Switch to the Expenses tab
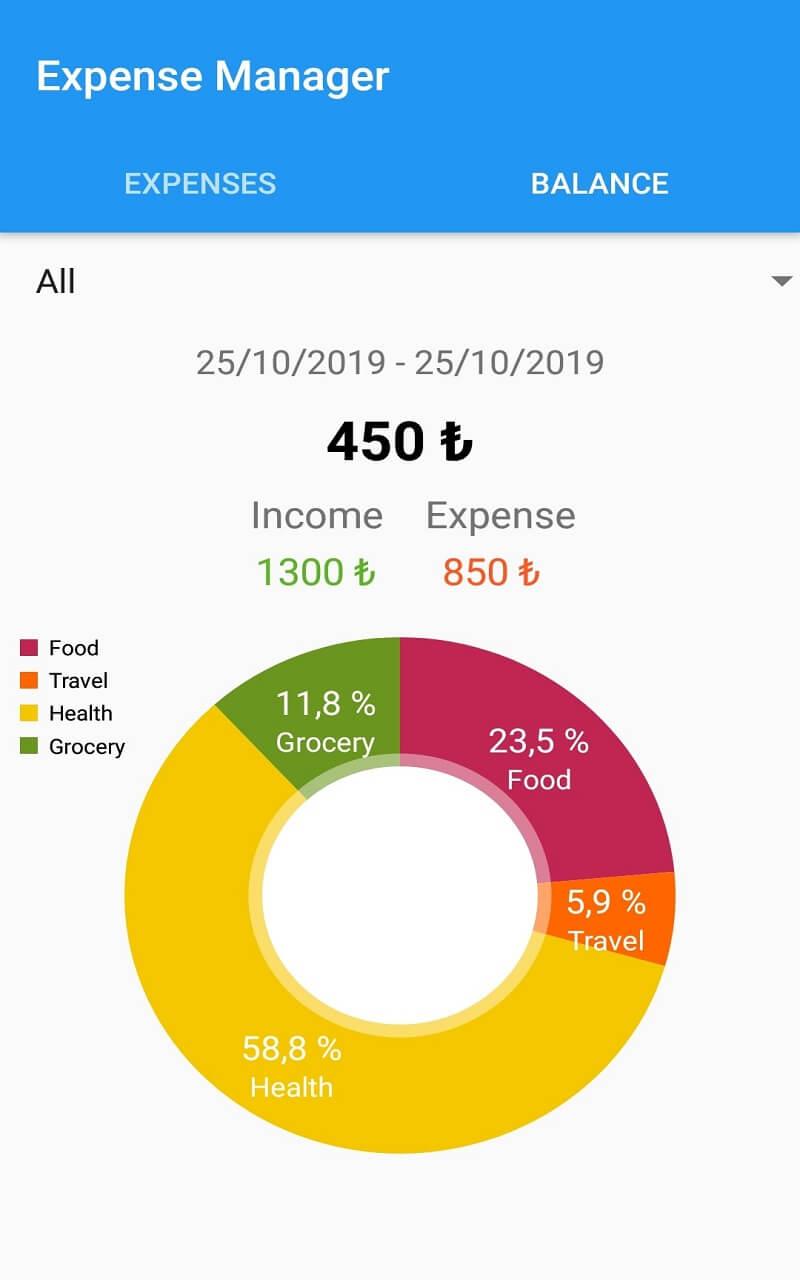The image size is (800, 1280). [x=200, y=184]
